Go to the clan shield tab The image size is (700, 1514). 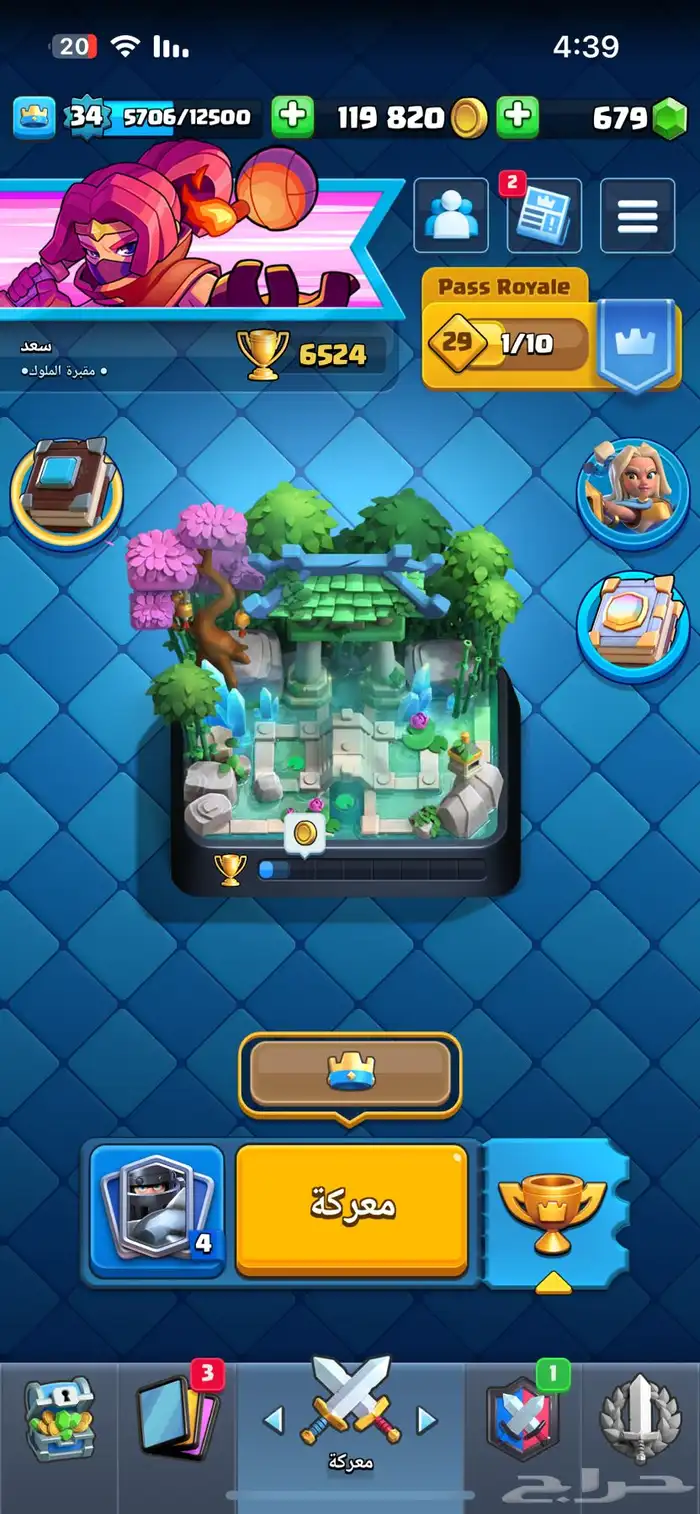[x=522, y=1420]
